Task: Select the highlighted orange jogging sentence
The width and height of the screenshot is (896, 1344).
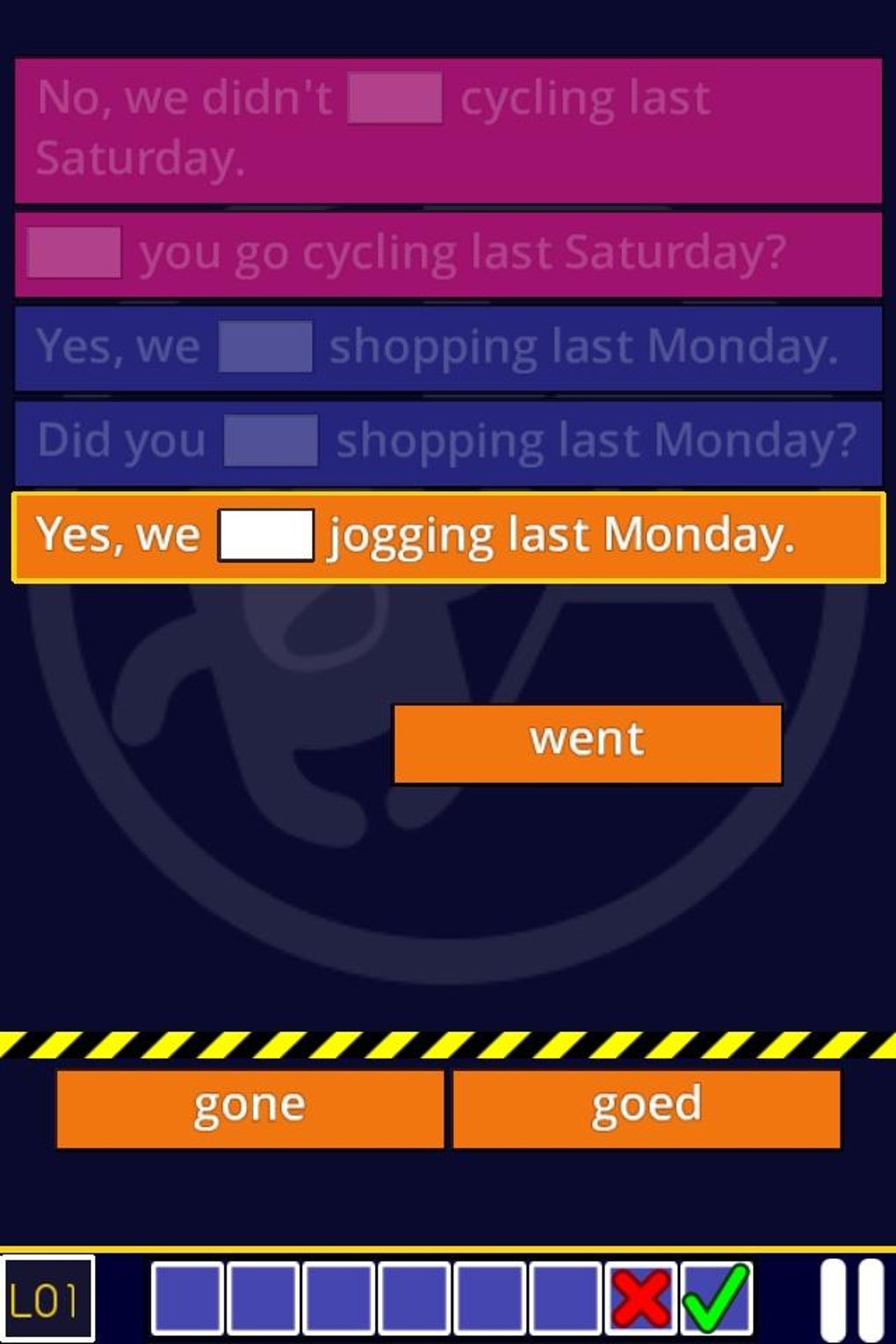Action: point(448,534)
